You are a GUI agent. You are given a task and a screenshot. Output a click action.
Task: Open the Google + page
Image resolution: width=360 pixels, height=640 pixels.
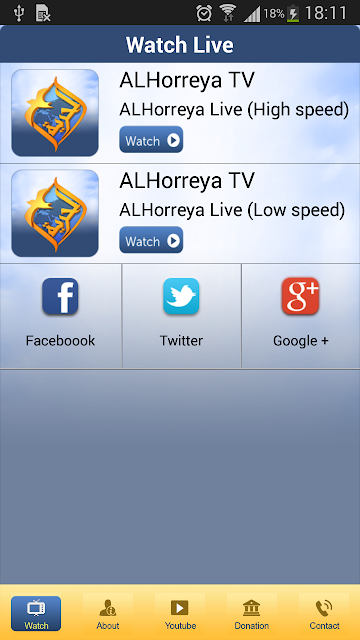(x=301, y=316)
